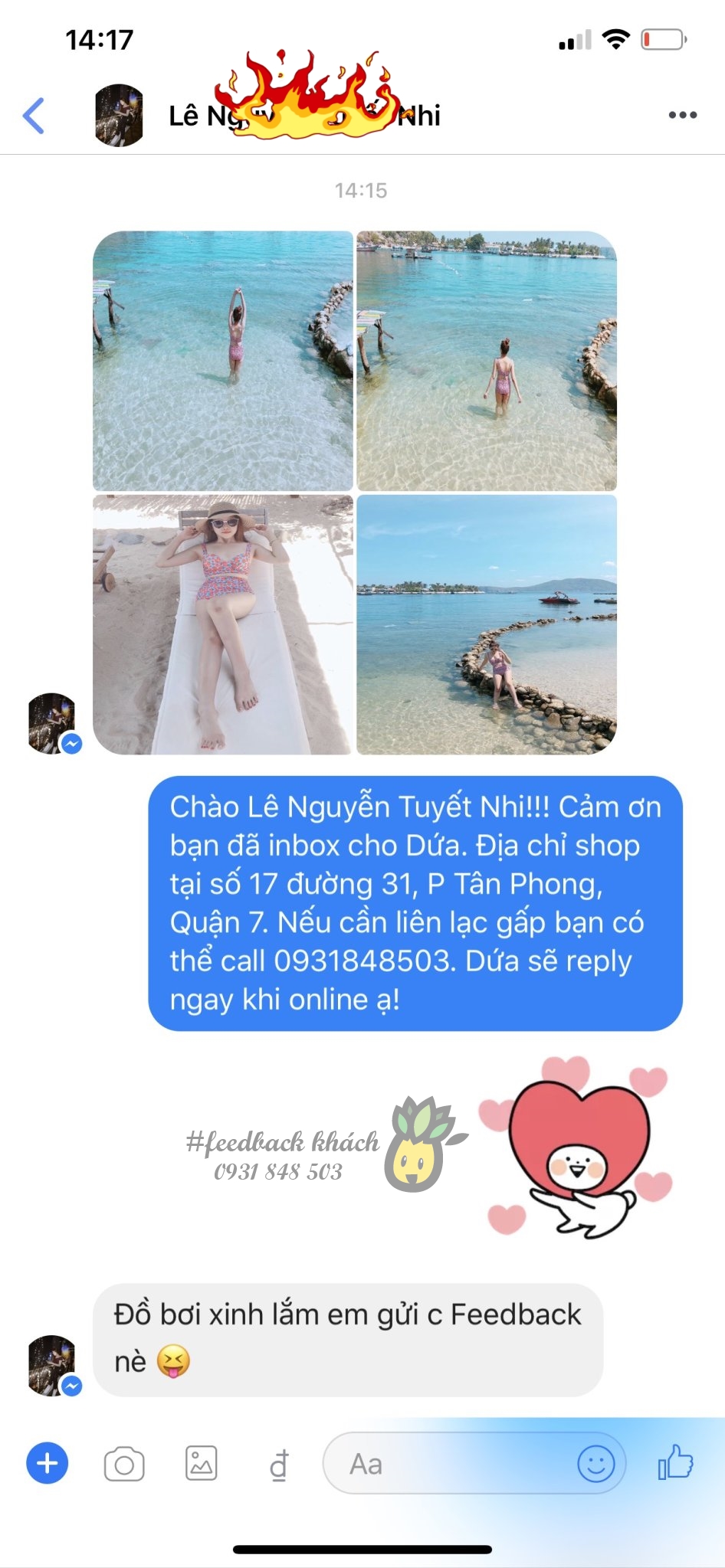Open photo of woman sitting on rock wall
725x1568 pixels.
click(487, 624)
